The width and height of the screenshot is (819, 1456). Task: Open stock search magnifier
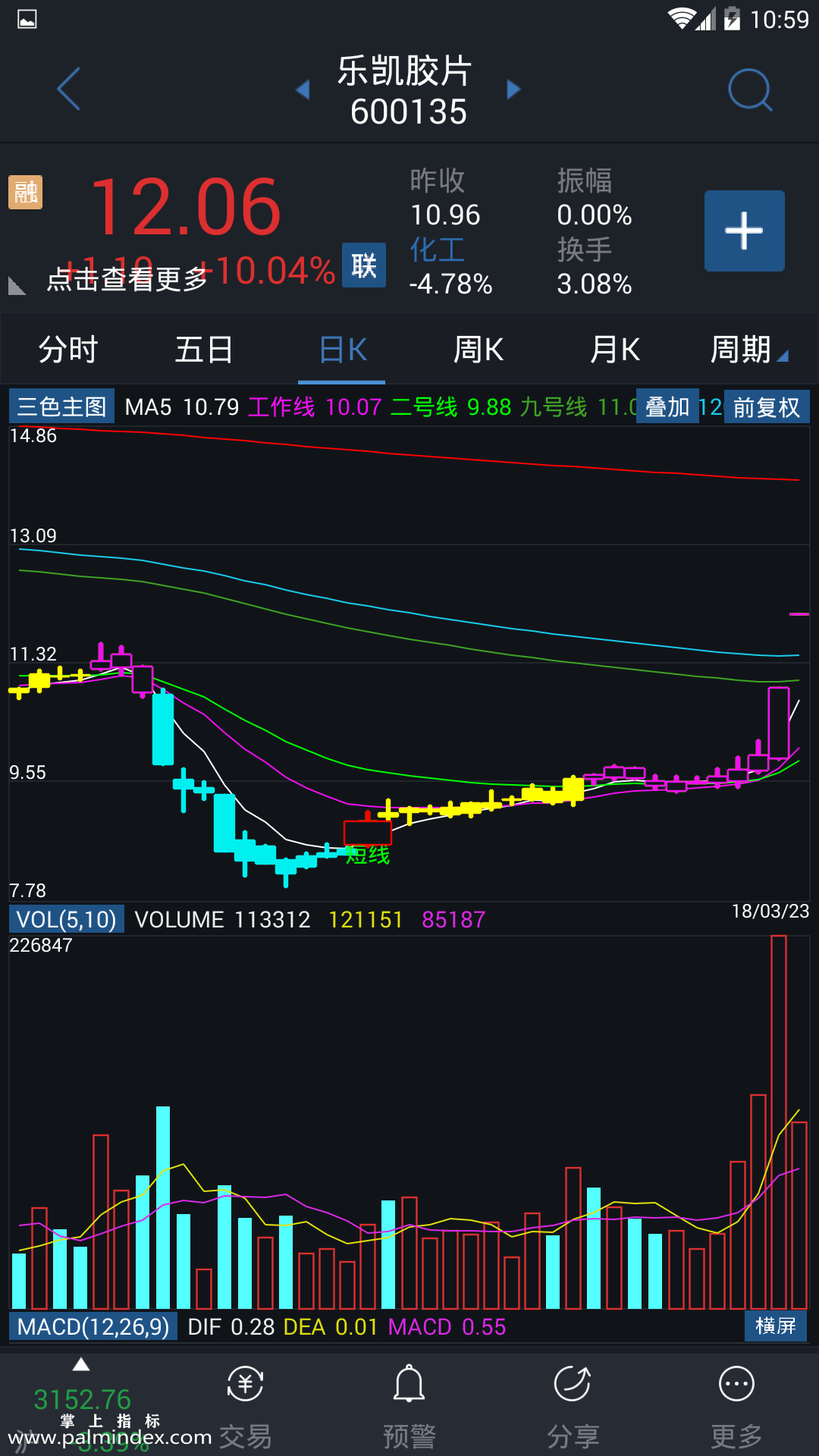(x=749, y=90)
